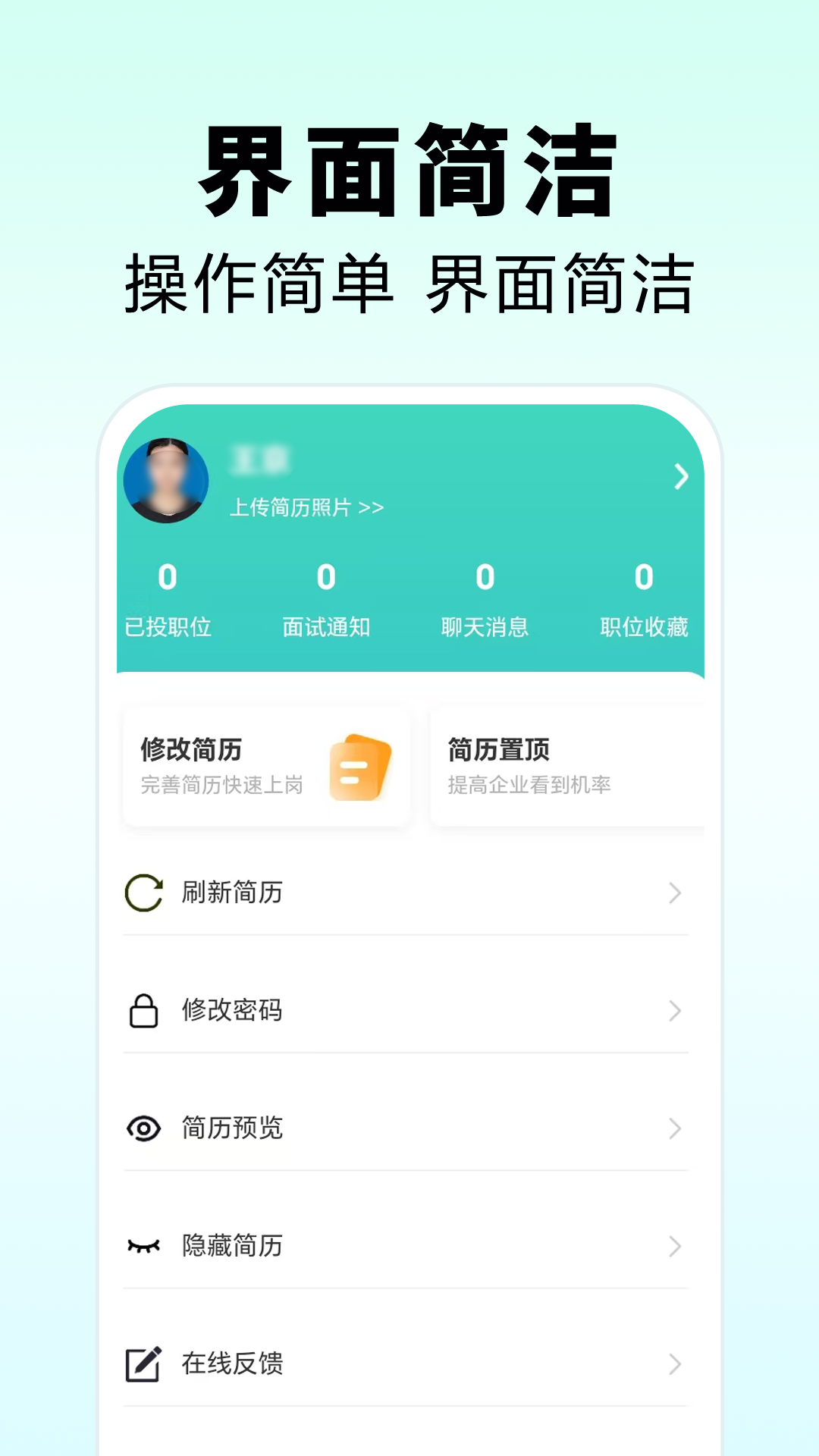The height and width of the screenshot is (1456, 819).
Task: Check the 聊天消息 counter showing zero
Action: coord(485,599)
